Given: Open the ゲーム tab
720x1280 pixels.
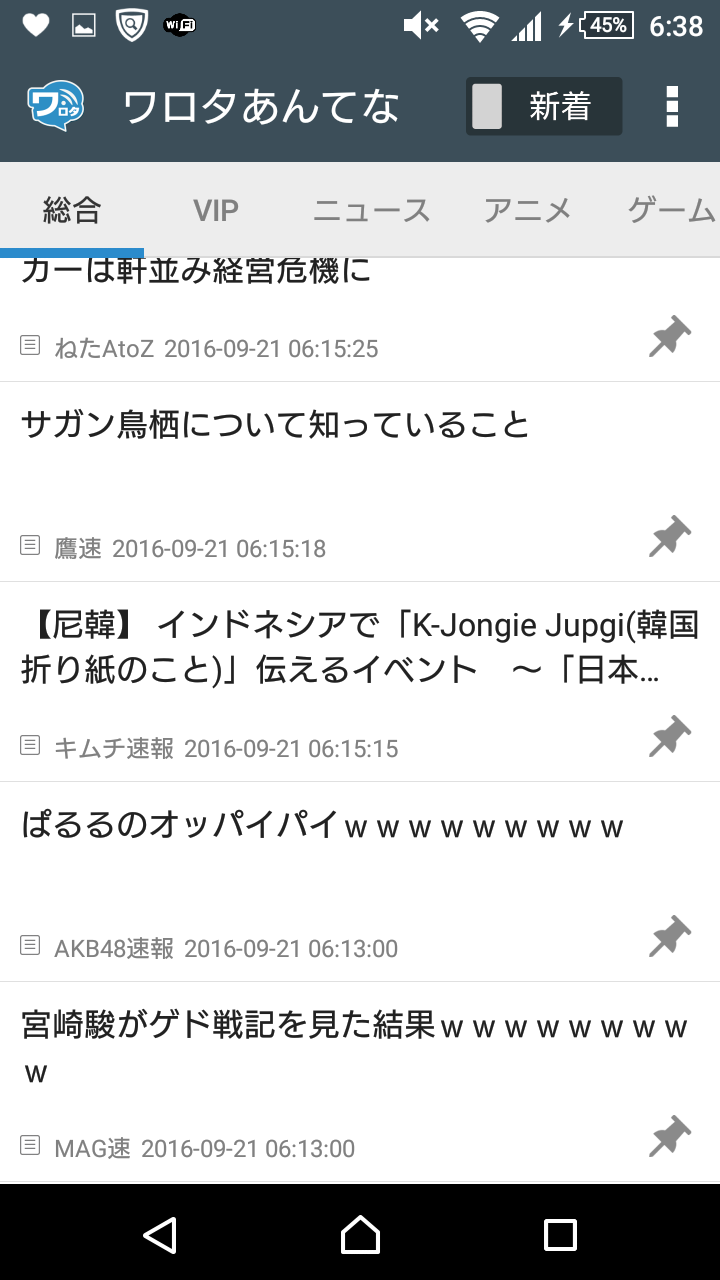Looking at the screenshot, I should pos(671,210).
